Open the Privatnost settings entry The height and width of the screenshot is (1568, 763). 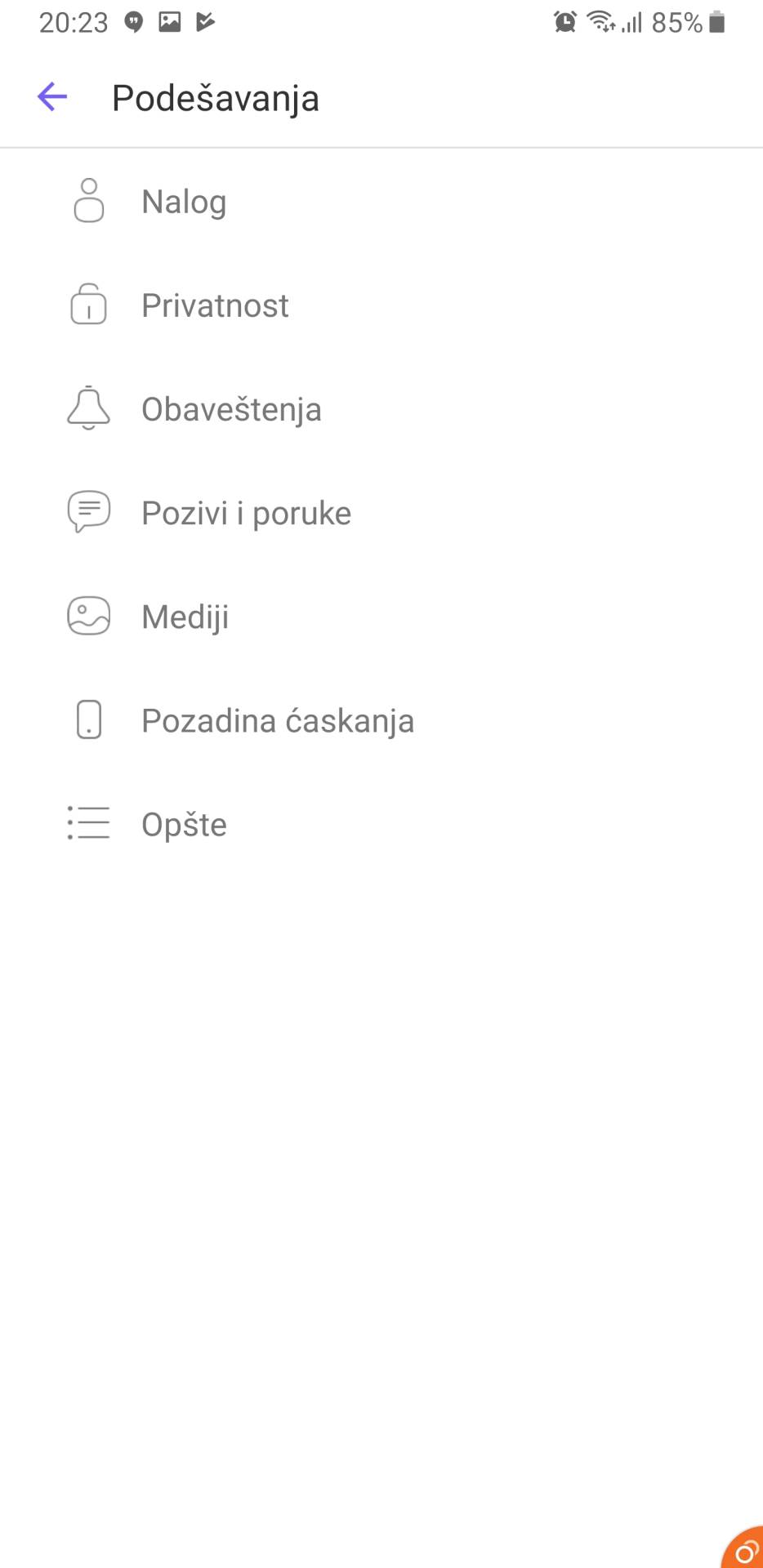(x=215, y=305)
